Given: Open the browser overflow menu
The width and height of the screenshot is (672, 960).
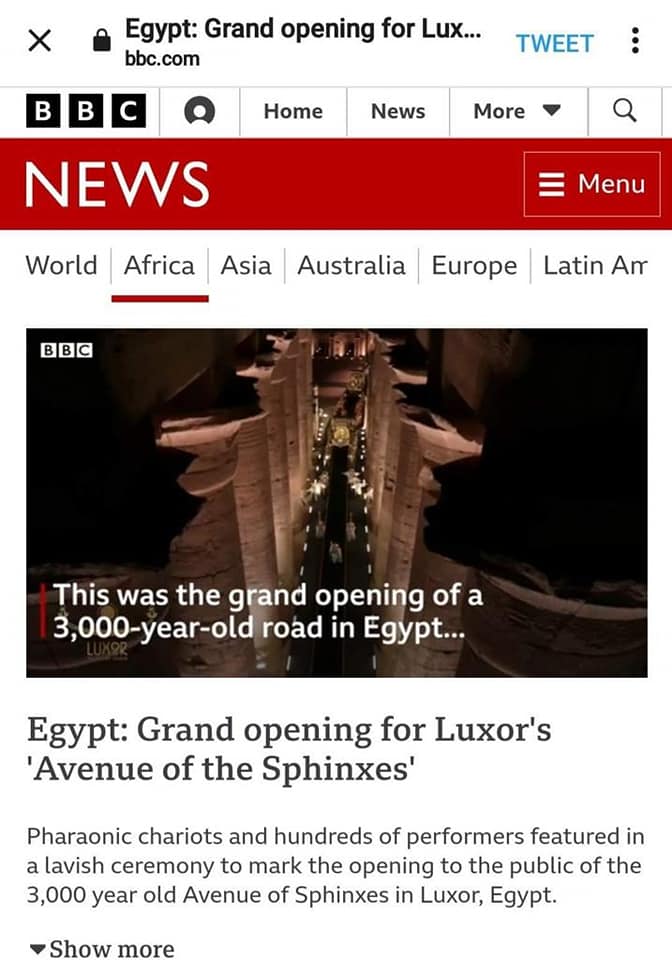Looking at the screenshot, I should click(x=635, y=42).
